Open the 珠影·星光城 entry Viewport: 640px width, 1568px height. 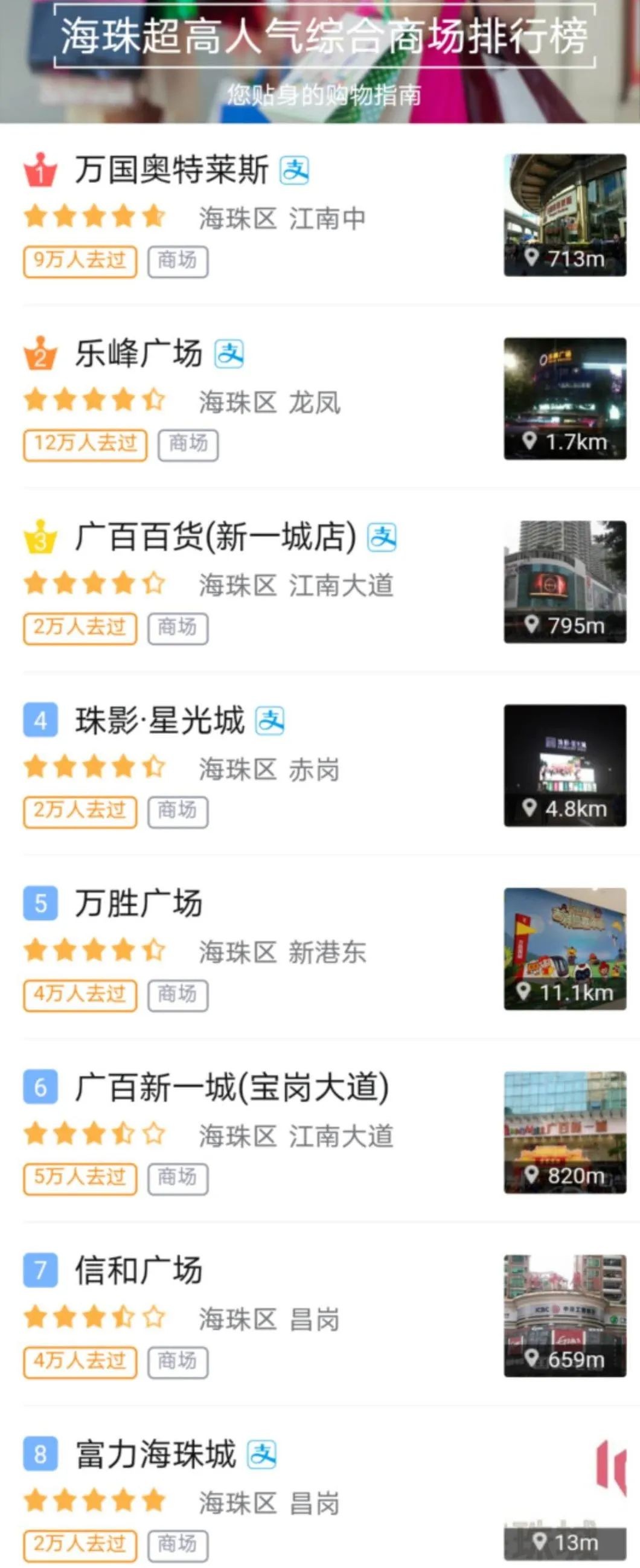click(x=159, y=721)
